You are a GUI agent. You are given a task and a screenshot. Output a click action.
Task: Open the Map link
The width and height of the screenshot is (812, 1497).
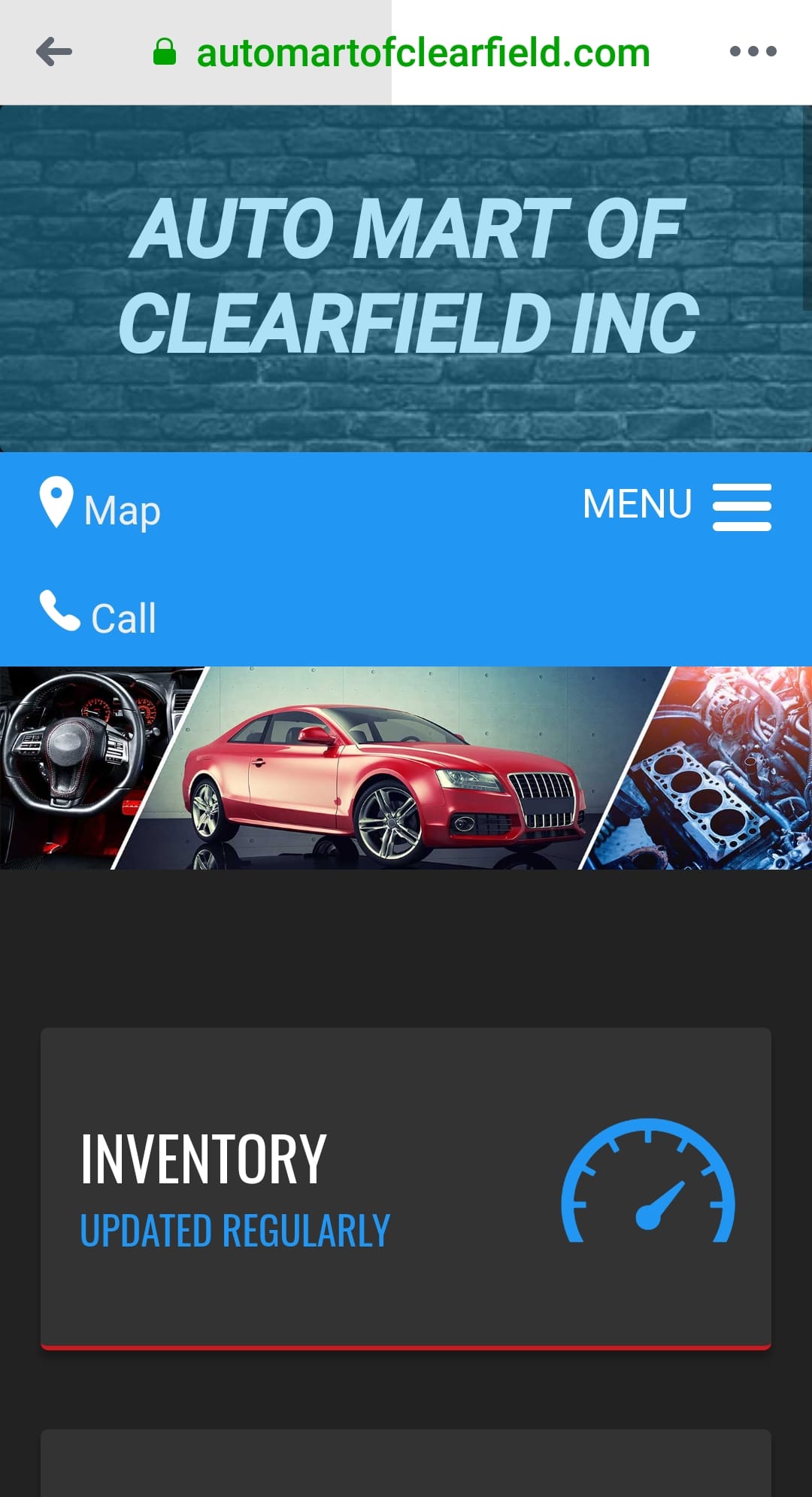point(101,507)
